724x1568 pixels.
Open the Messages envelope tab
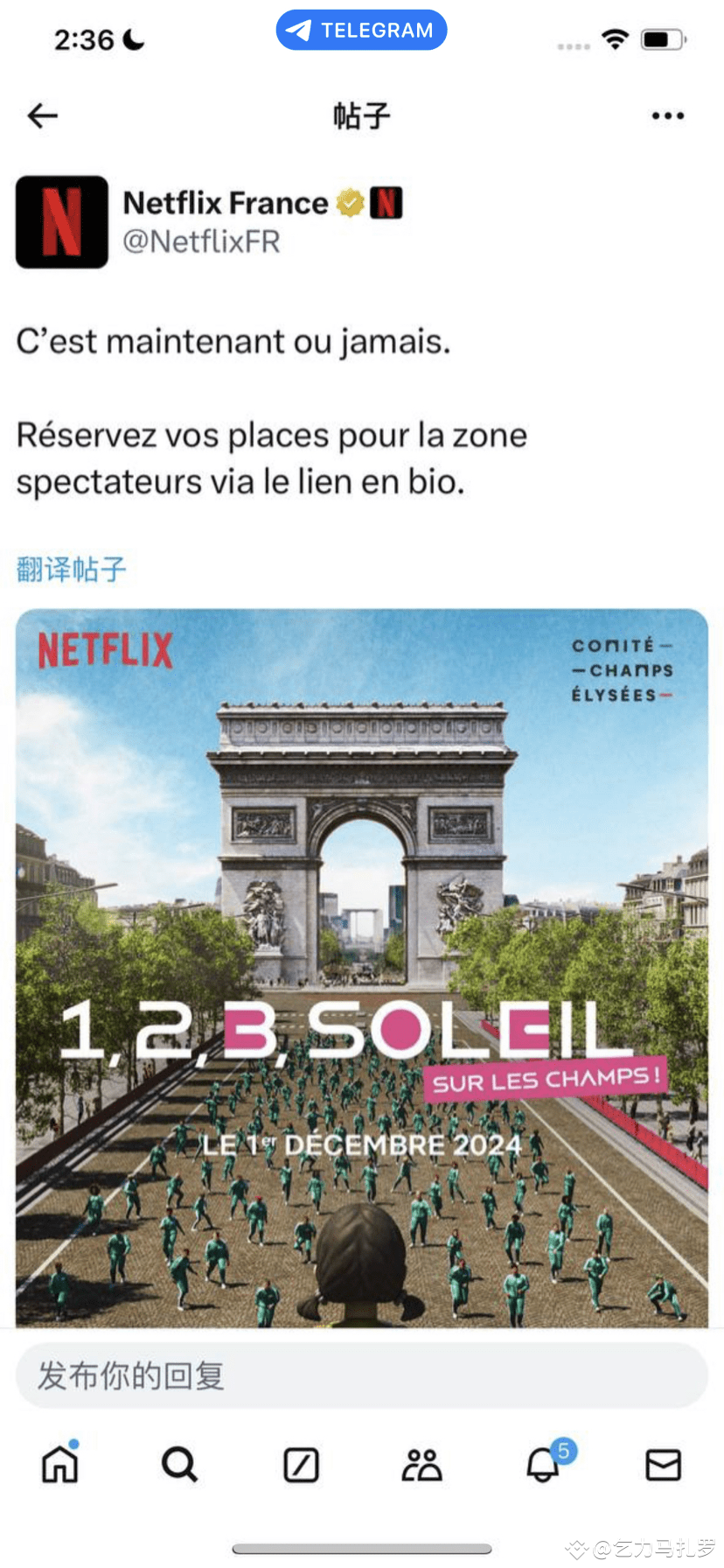coord(664,1464)
